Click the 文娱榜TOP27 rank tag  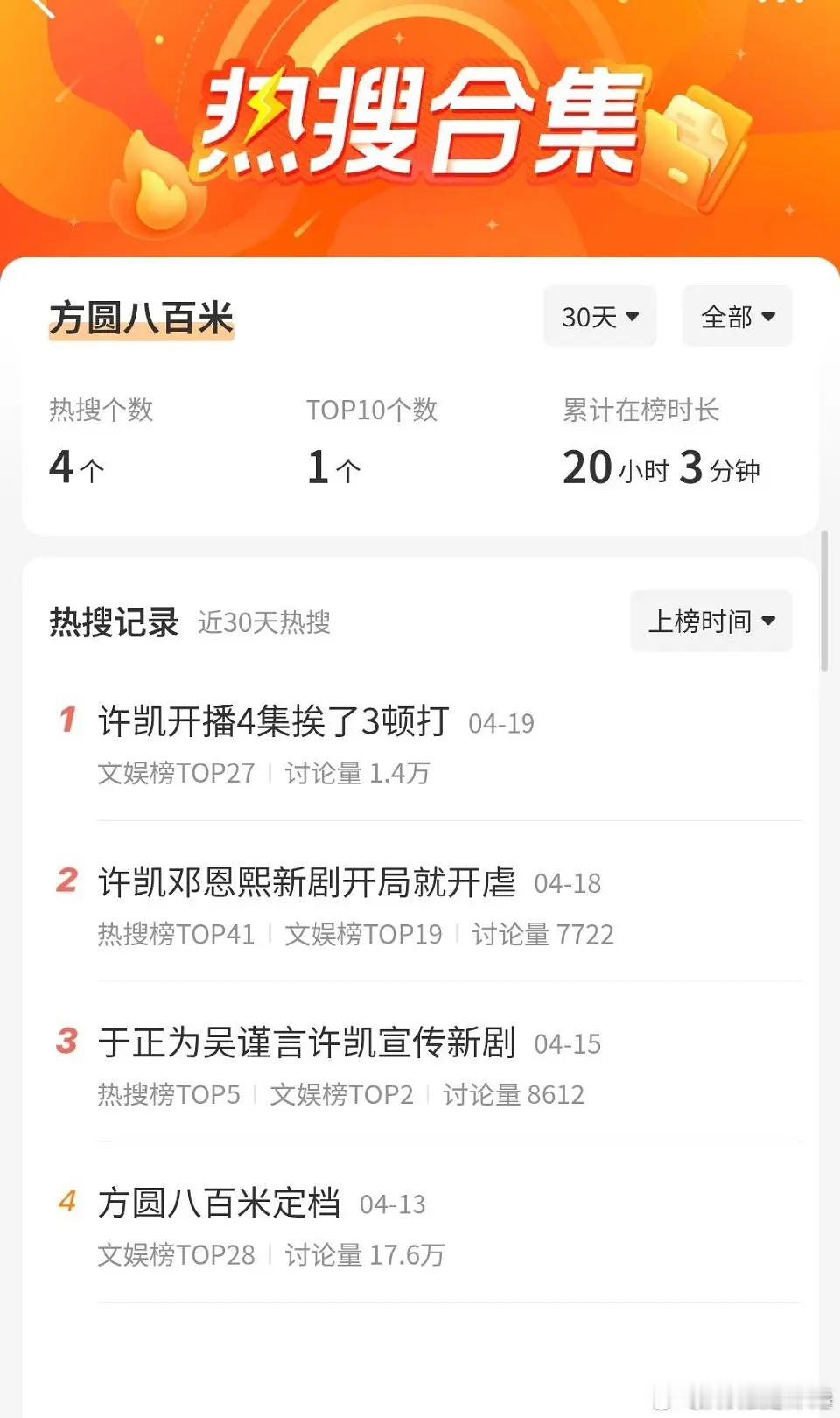tap(175, 772)
